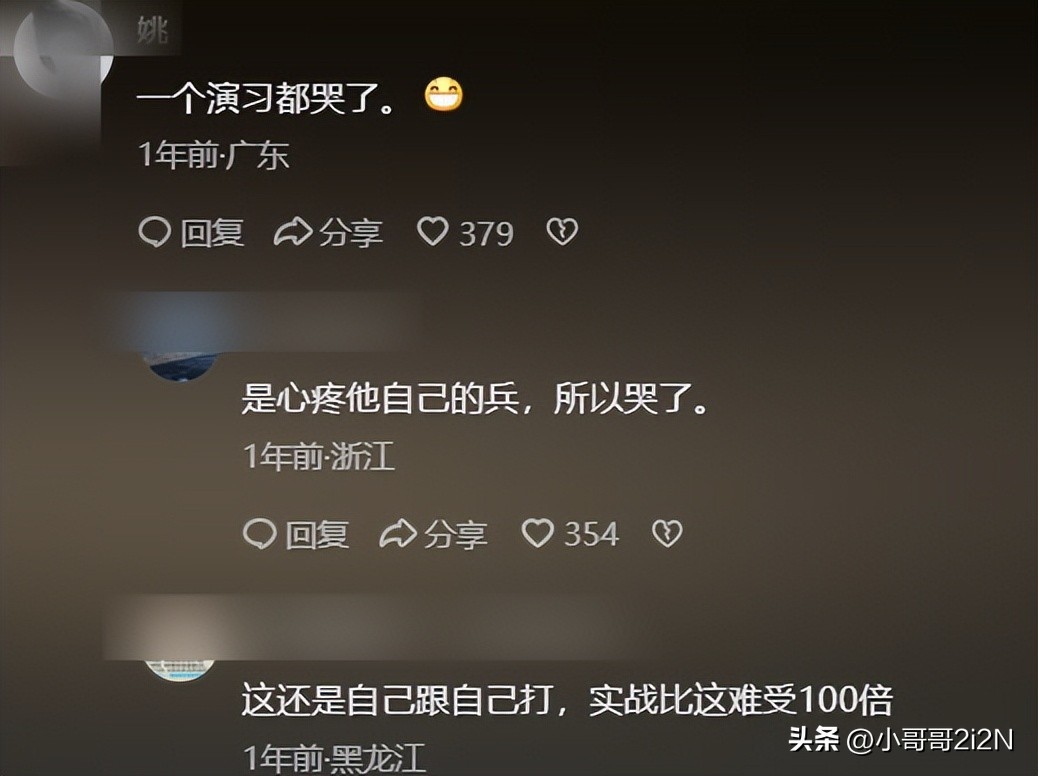Reply to the comment 一个演习都哭了

coord(191,233)
